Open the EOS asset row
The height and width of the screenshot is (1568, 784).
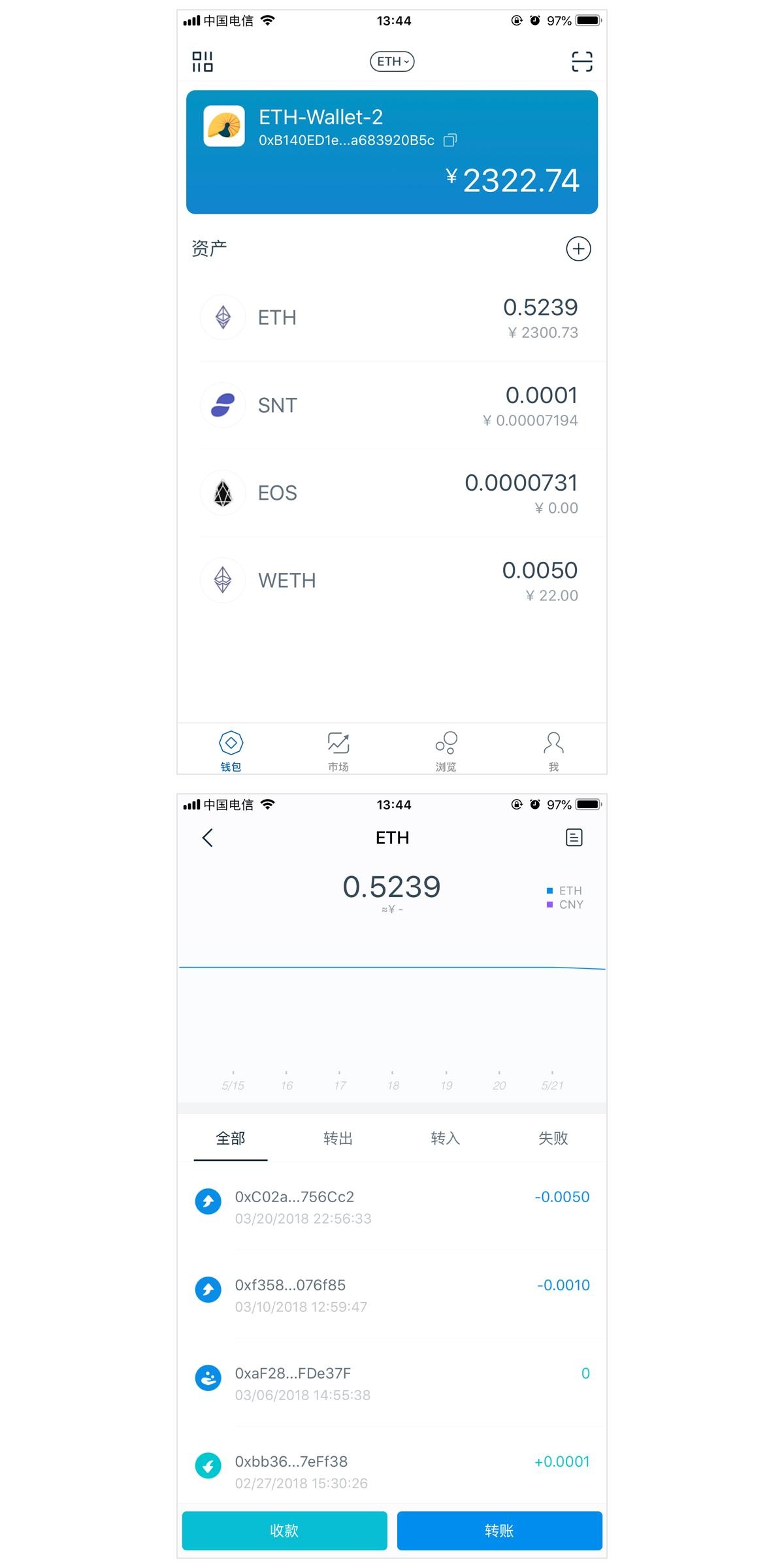pyautogui.click(x=392, y=493)
